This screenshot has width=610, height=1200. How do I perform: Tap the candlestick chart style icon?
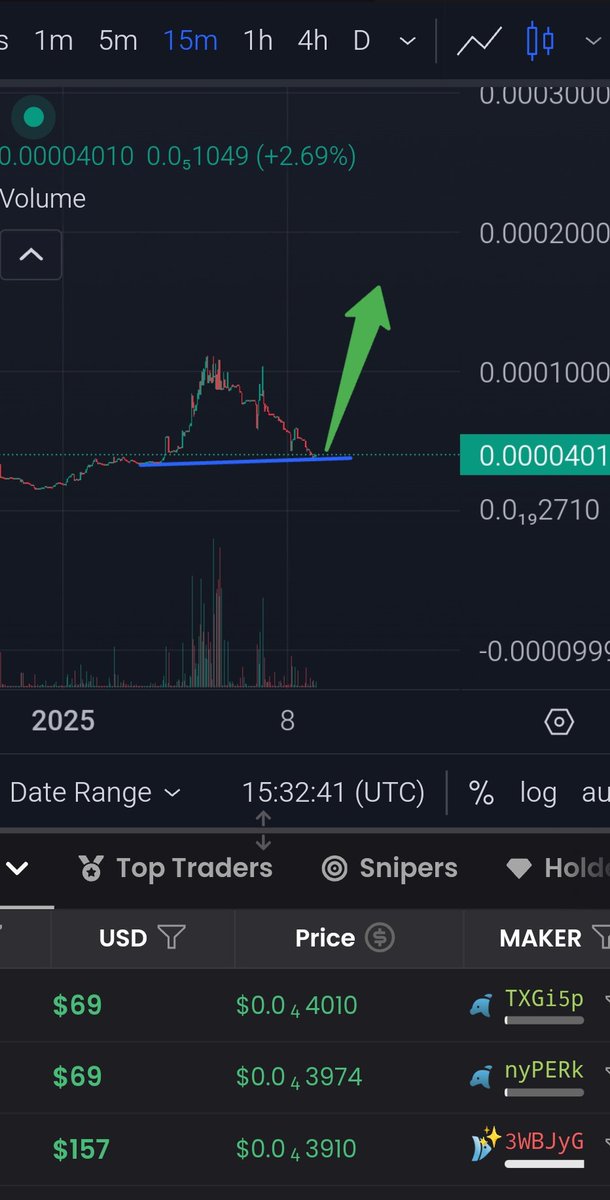pyautogui.click(x=540, y=41)
